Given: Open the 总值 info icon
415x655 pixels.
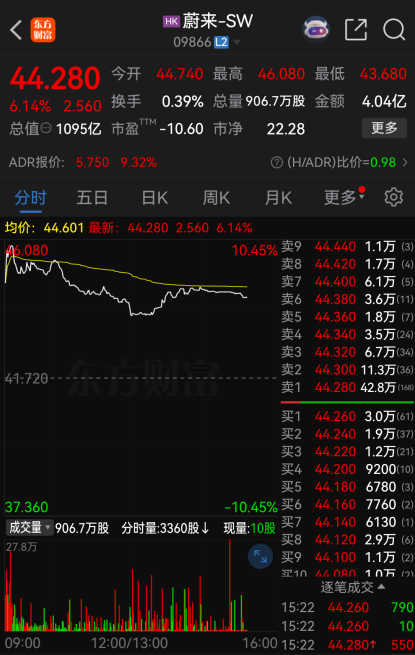Looking at the screenshot, I should (46, 128).
